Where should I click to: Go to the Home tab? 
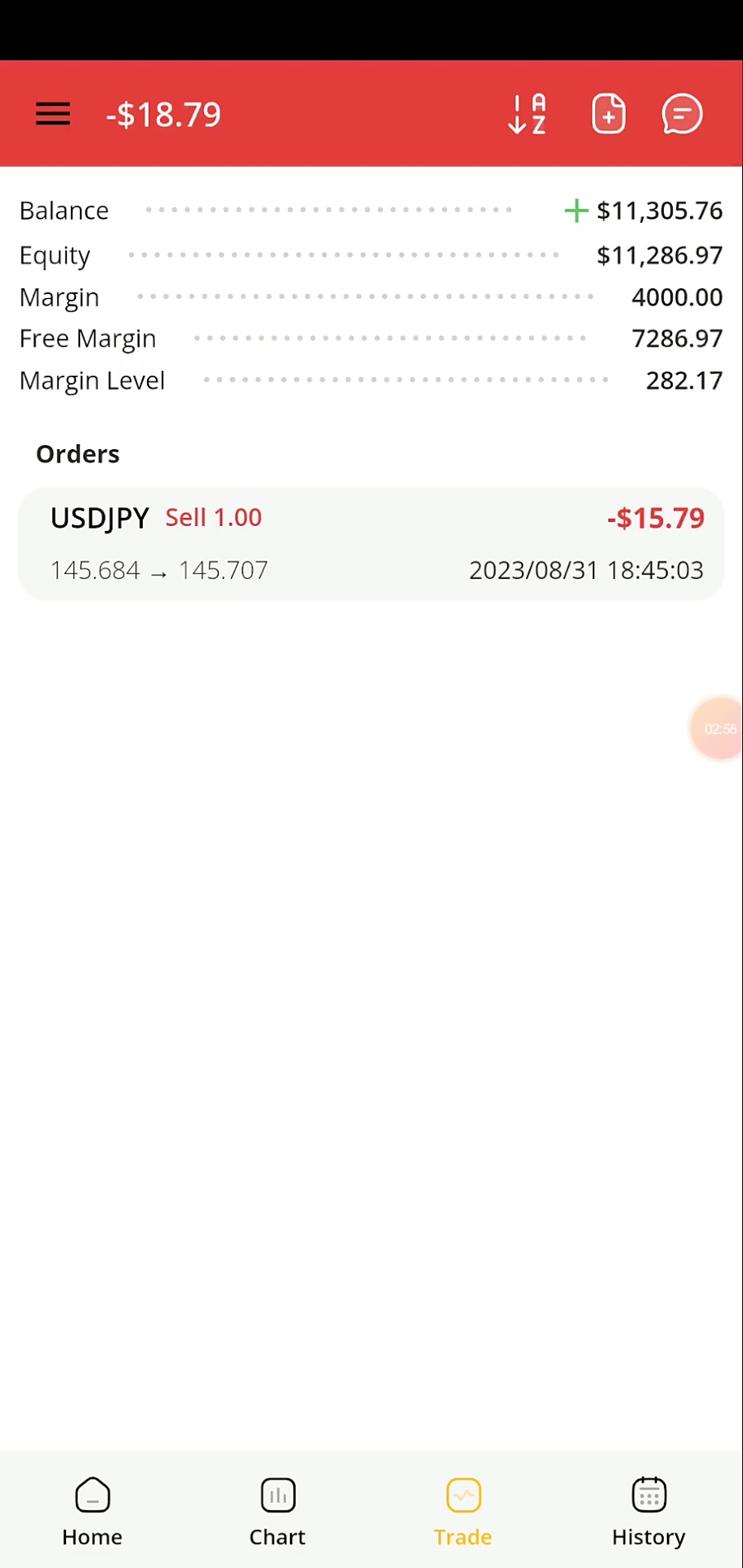click(92, 1512)
